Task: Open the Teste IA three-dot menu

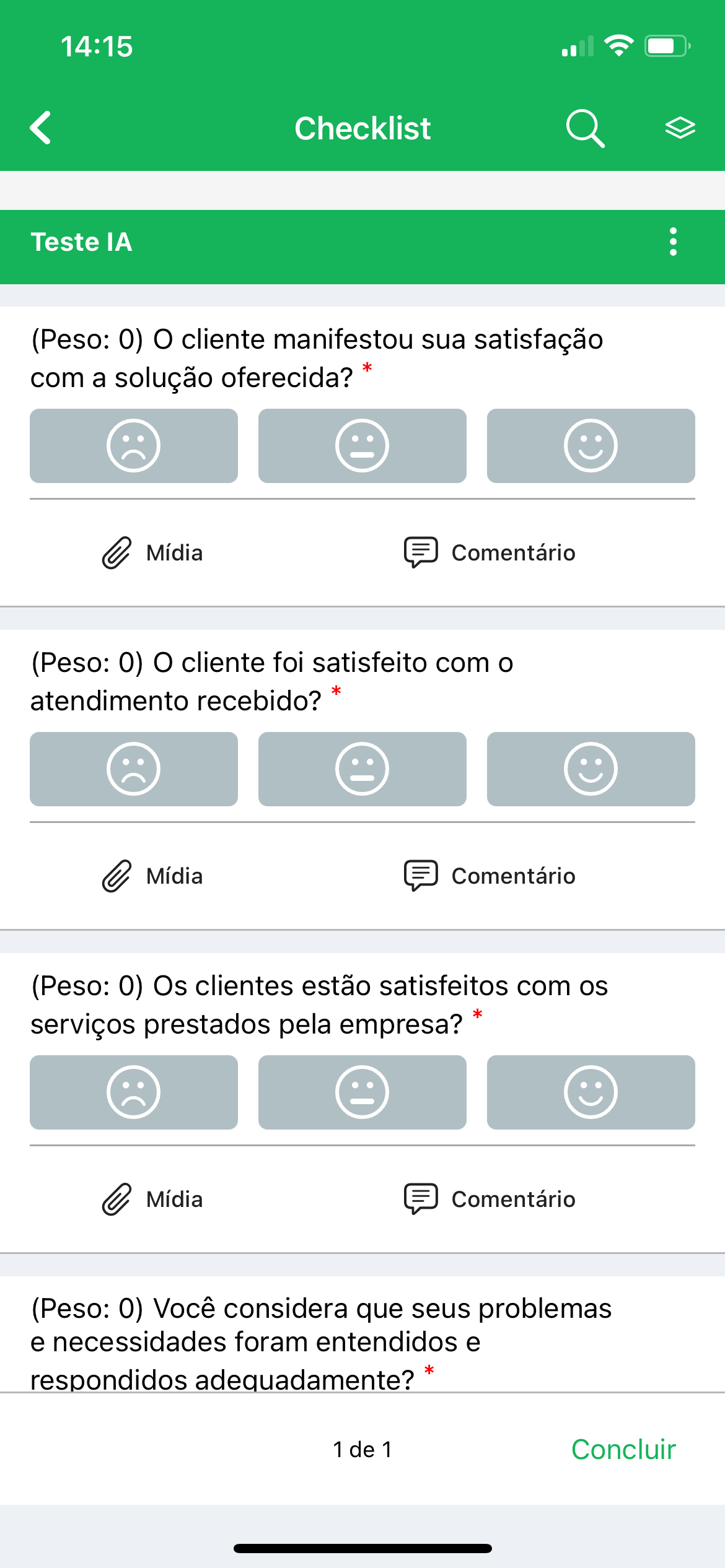Action: pyautogui.click(x=674, y=242)
